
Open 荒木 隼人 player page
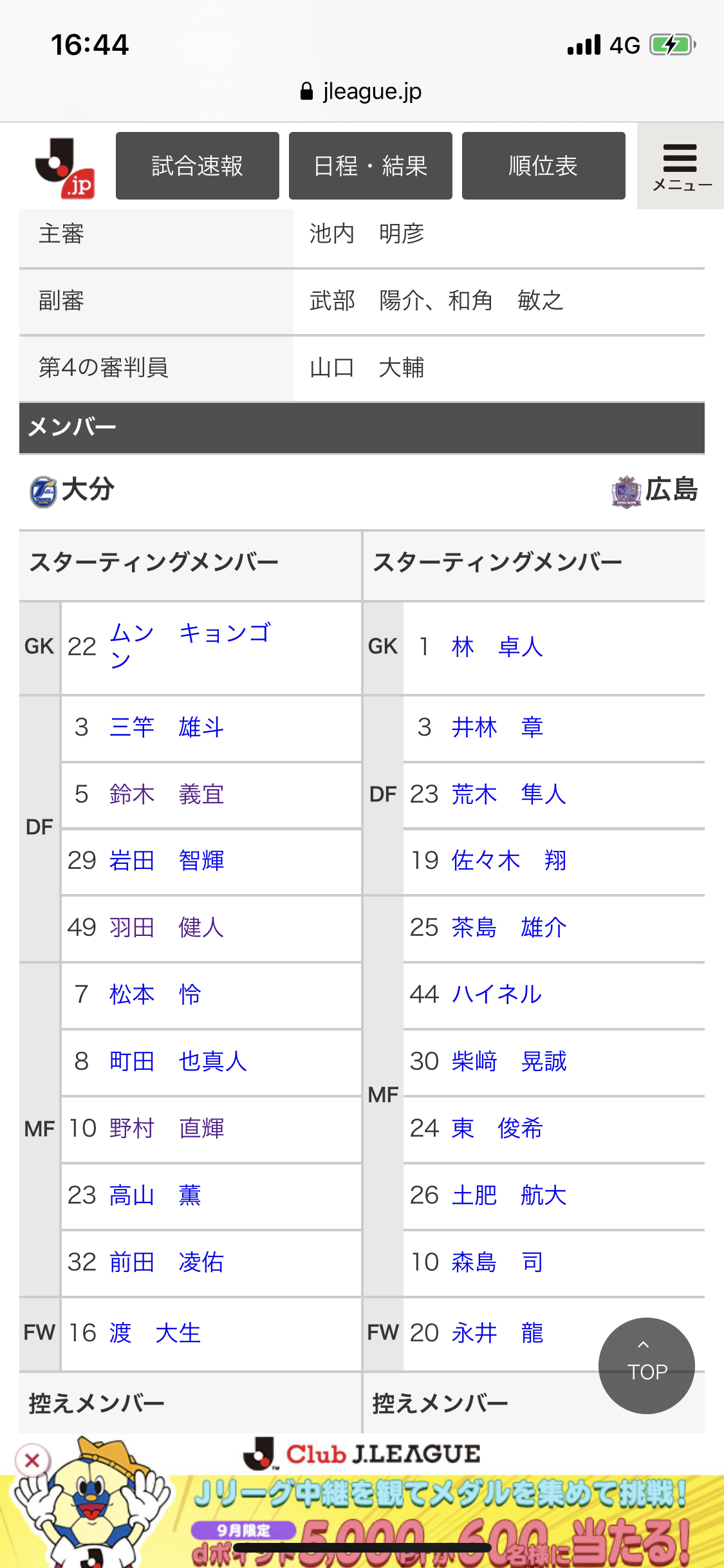coord(508,794)
